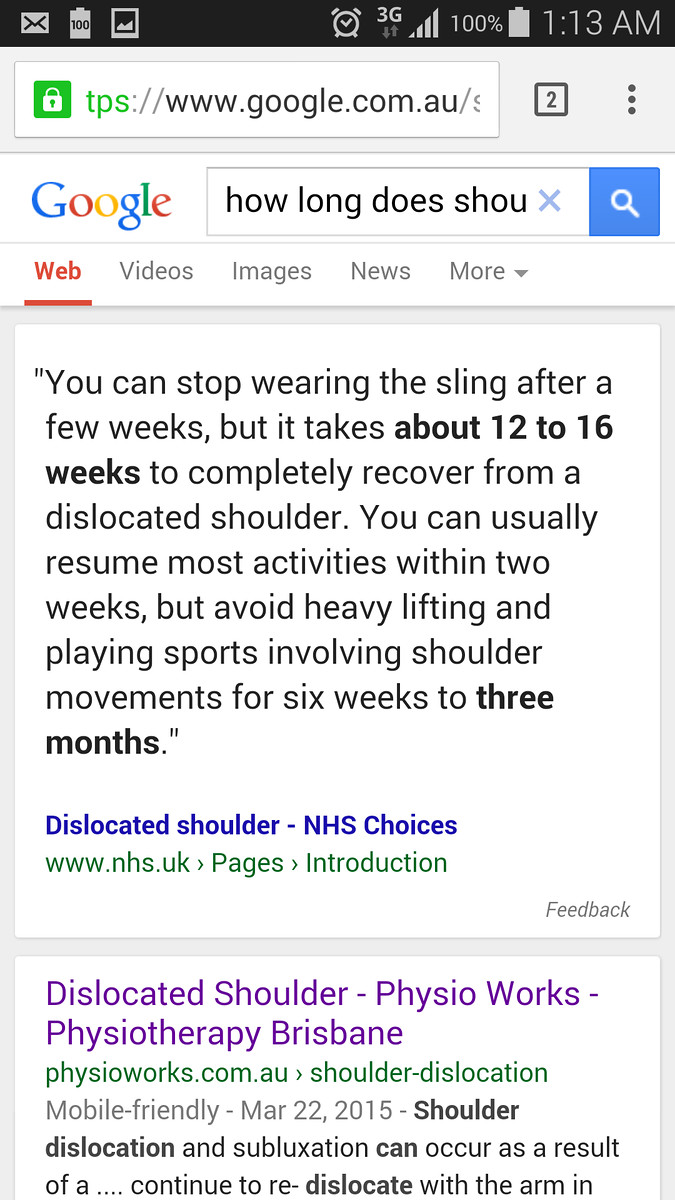Tap the browser URL address bar

click(x=257, y=100)
